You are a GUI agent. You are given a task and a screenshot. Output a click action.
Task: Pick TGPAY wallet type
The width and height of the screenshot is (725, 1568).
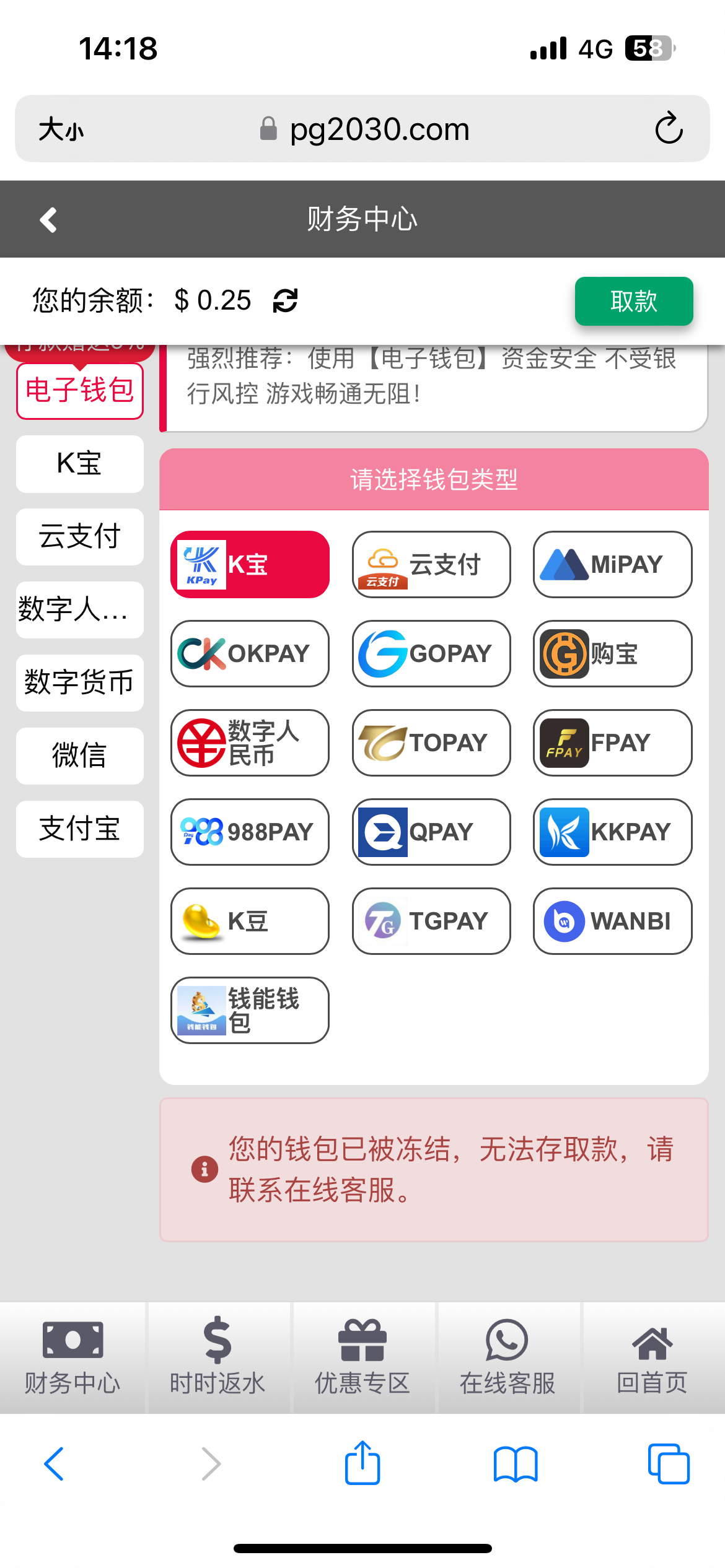(431, 921)
